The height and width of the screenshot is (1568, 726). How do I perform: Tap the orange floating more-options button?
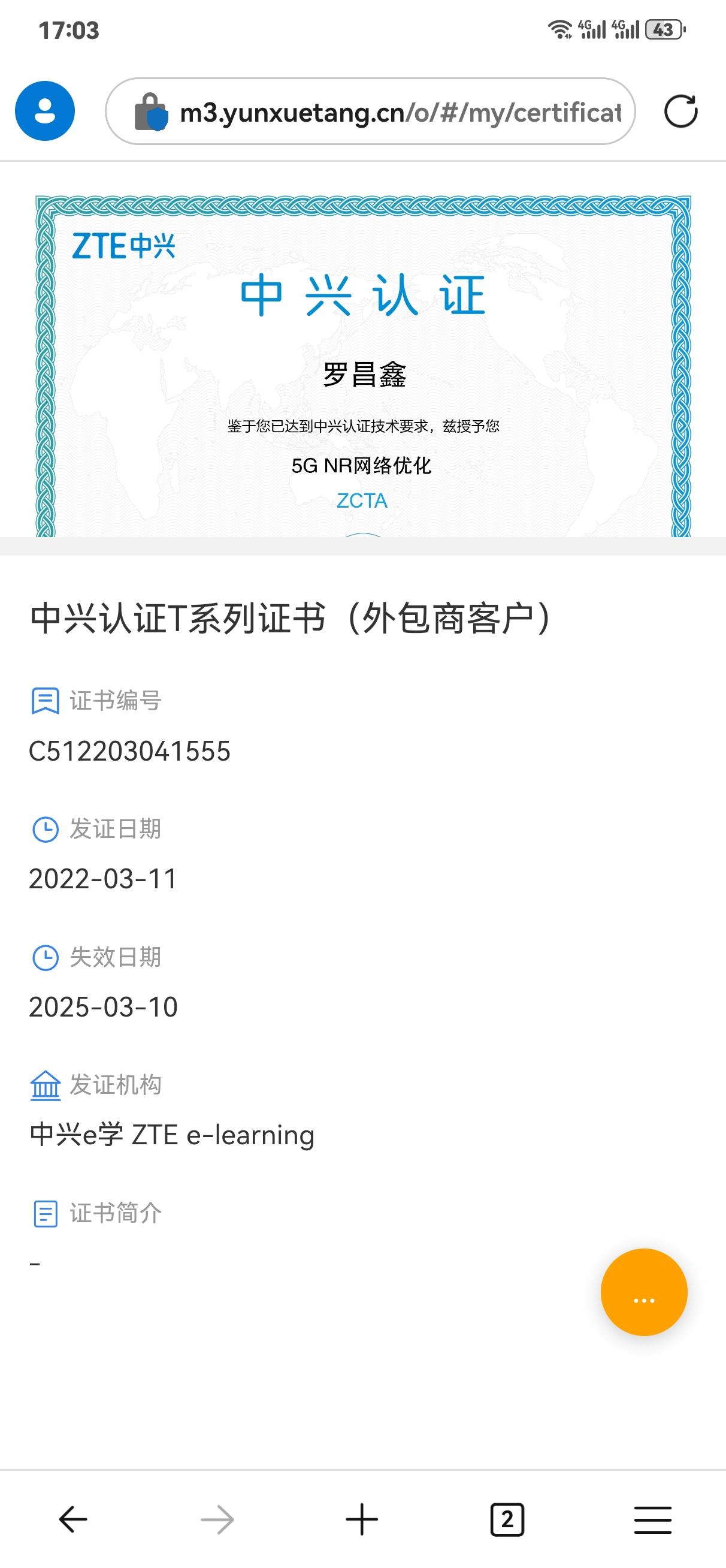643,1301
